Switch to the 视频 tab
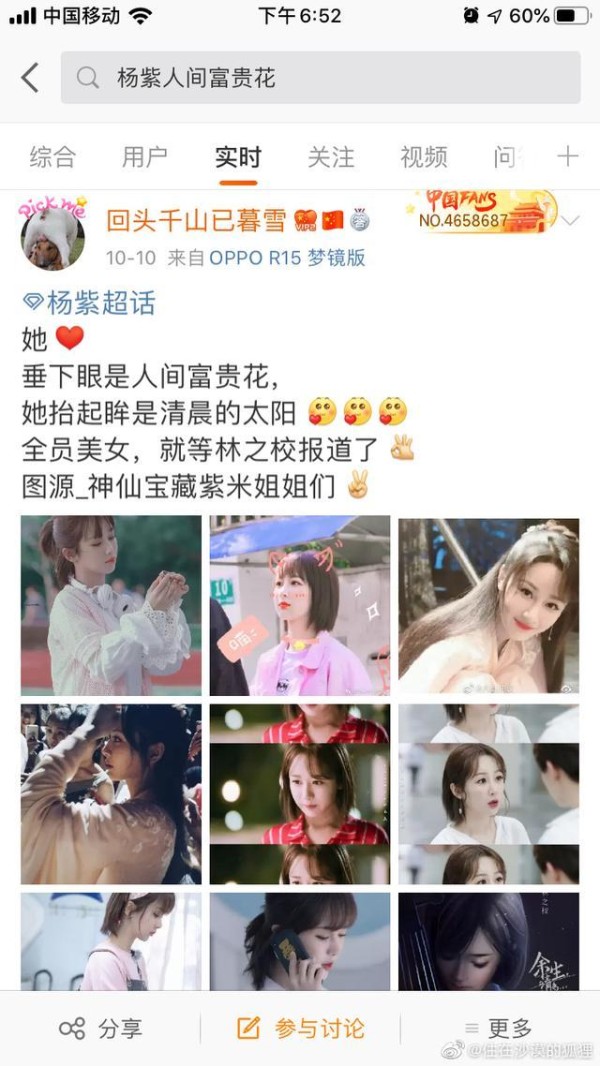 424,157
